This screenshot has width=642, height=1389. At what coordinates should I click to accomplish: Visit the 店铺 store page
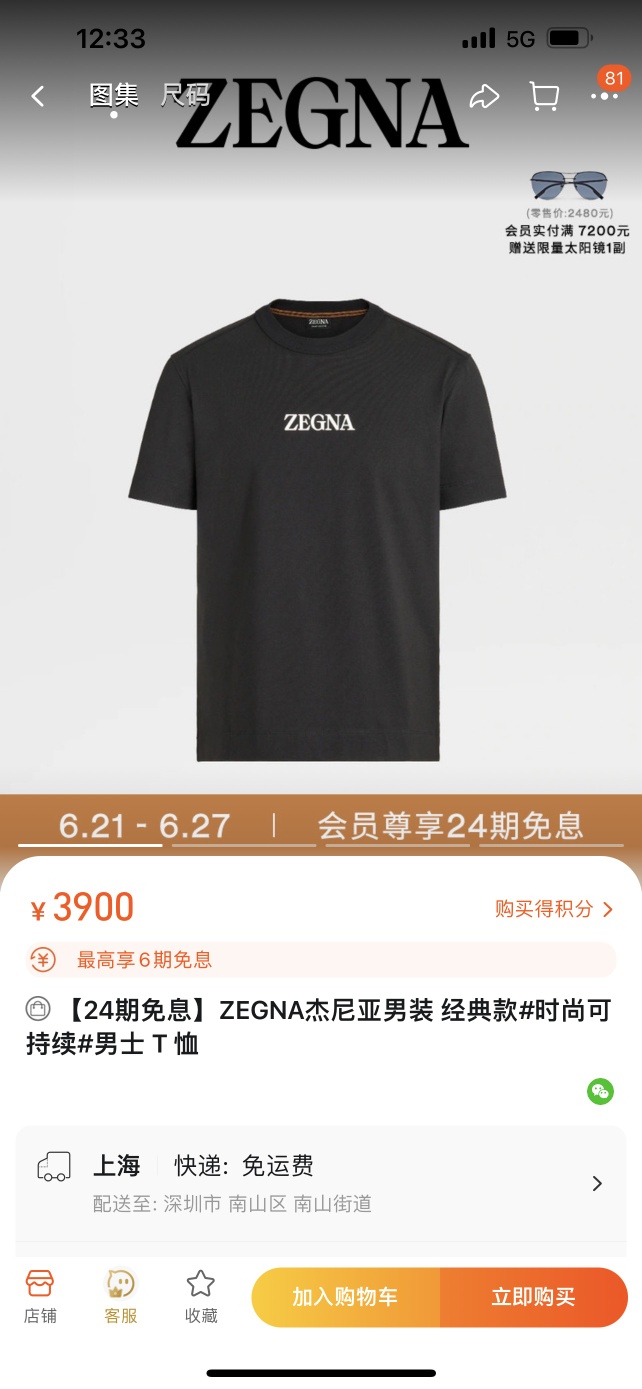coord(40,1296)
